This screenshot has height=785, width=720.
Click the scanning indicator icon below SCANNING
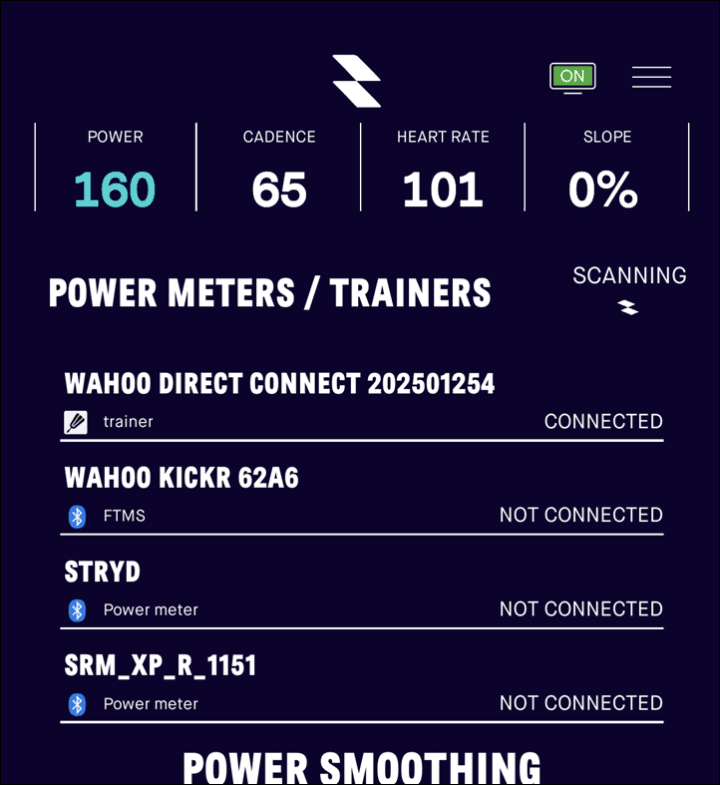coord(630,307)
